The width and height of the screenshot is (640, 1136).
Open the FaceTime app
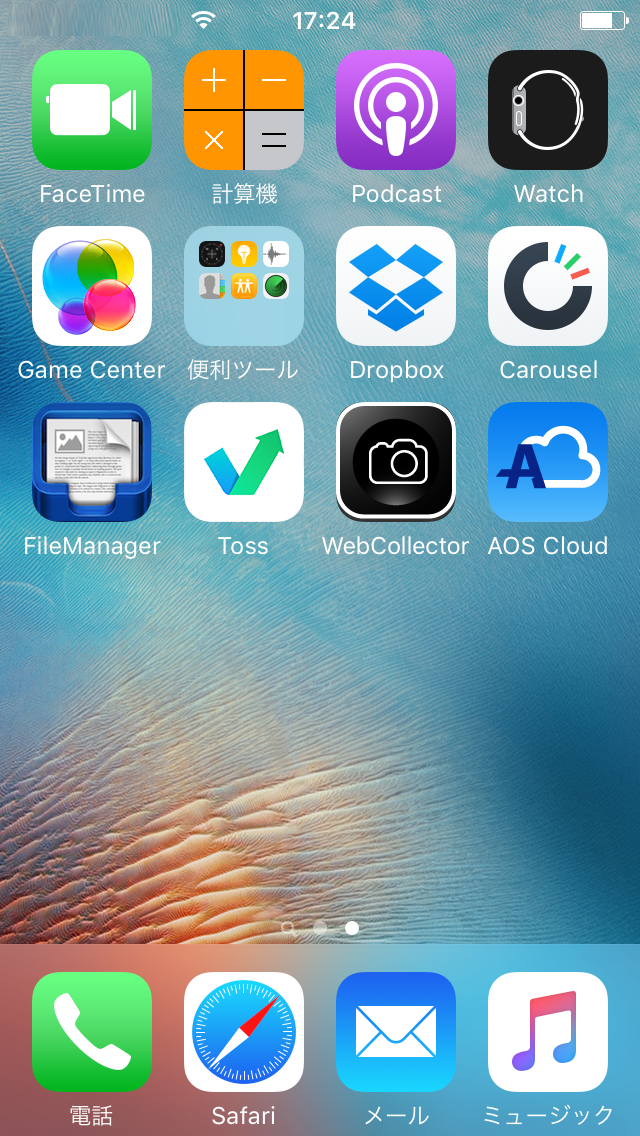[92, 110]
